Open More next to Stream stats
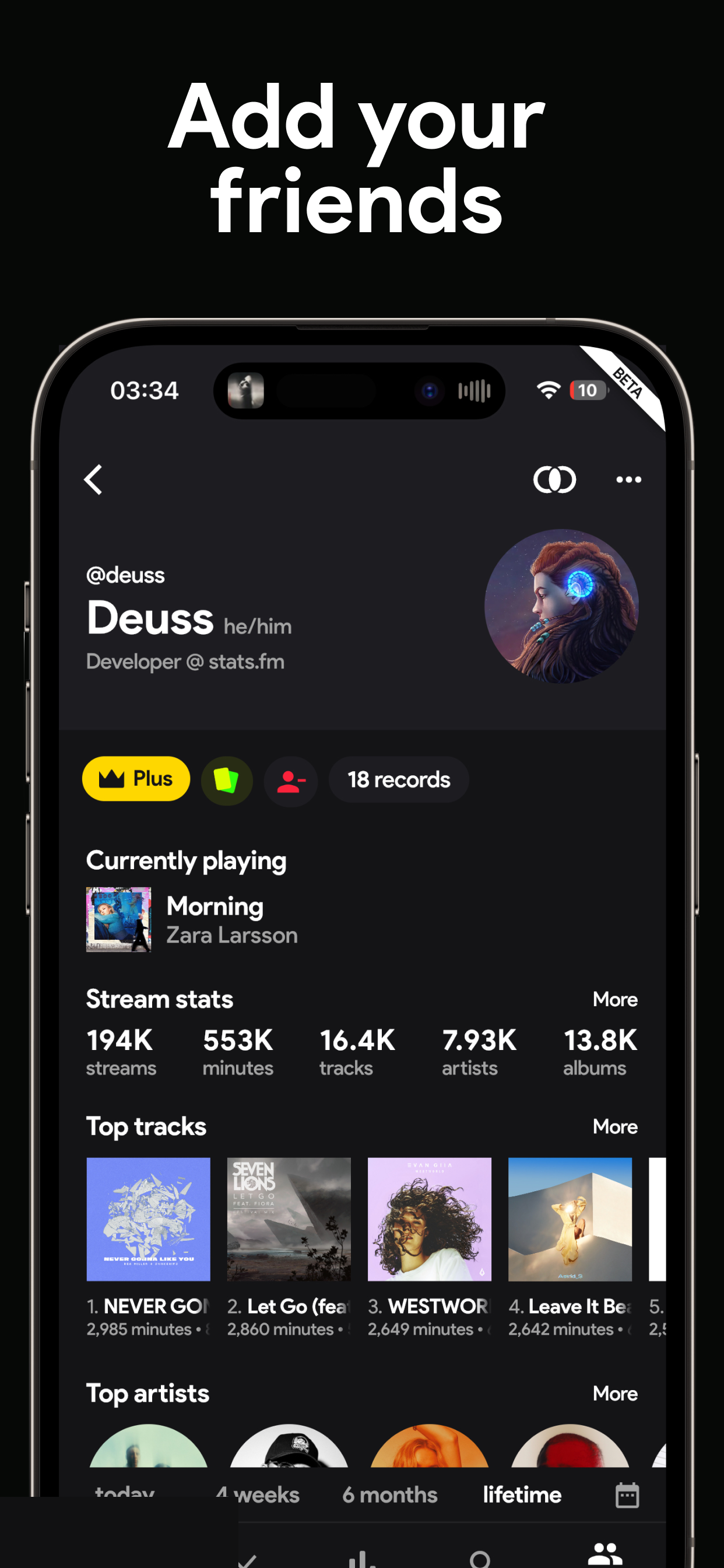Image resolution: width=724 pixels, height=1568 pixels. click(614, 999)
